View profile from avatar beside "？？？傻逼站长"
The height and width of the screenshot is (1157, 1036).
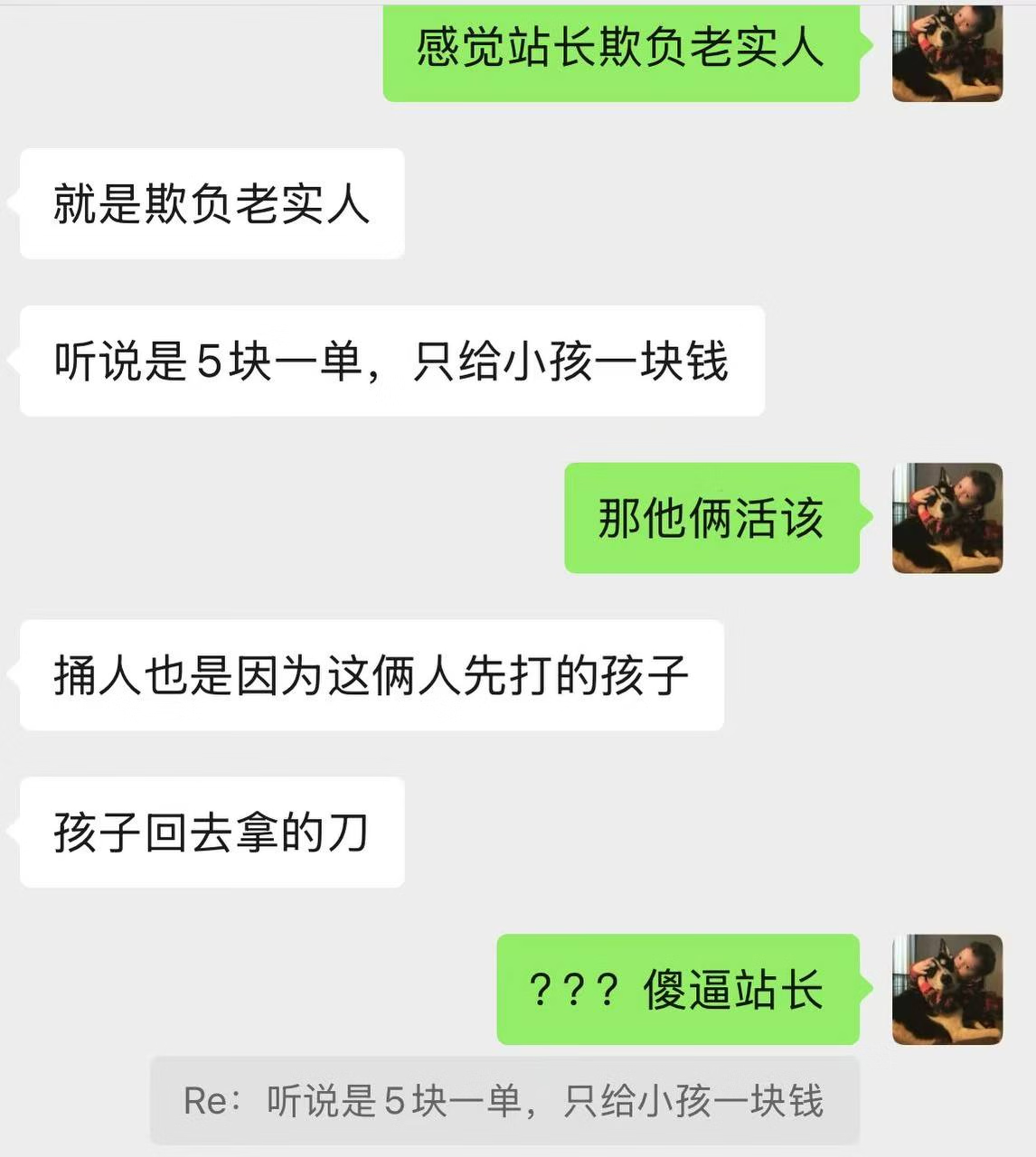pyautogui.click(x=947, y=989)
